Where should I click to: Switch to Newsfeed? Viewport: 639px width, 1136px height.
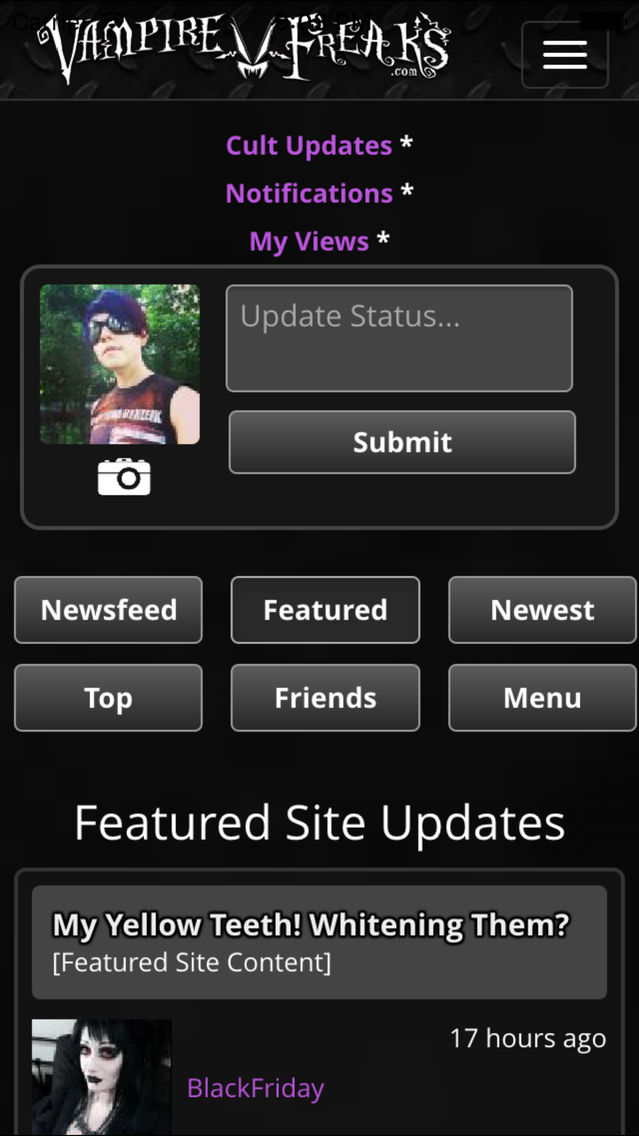tap(108, 610)
